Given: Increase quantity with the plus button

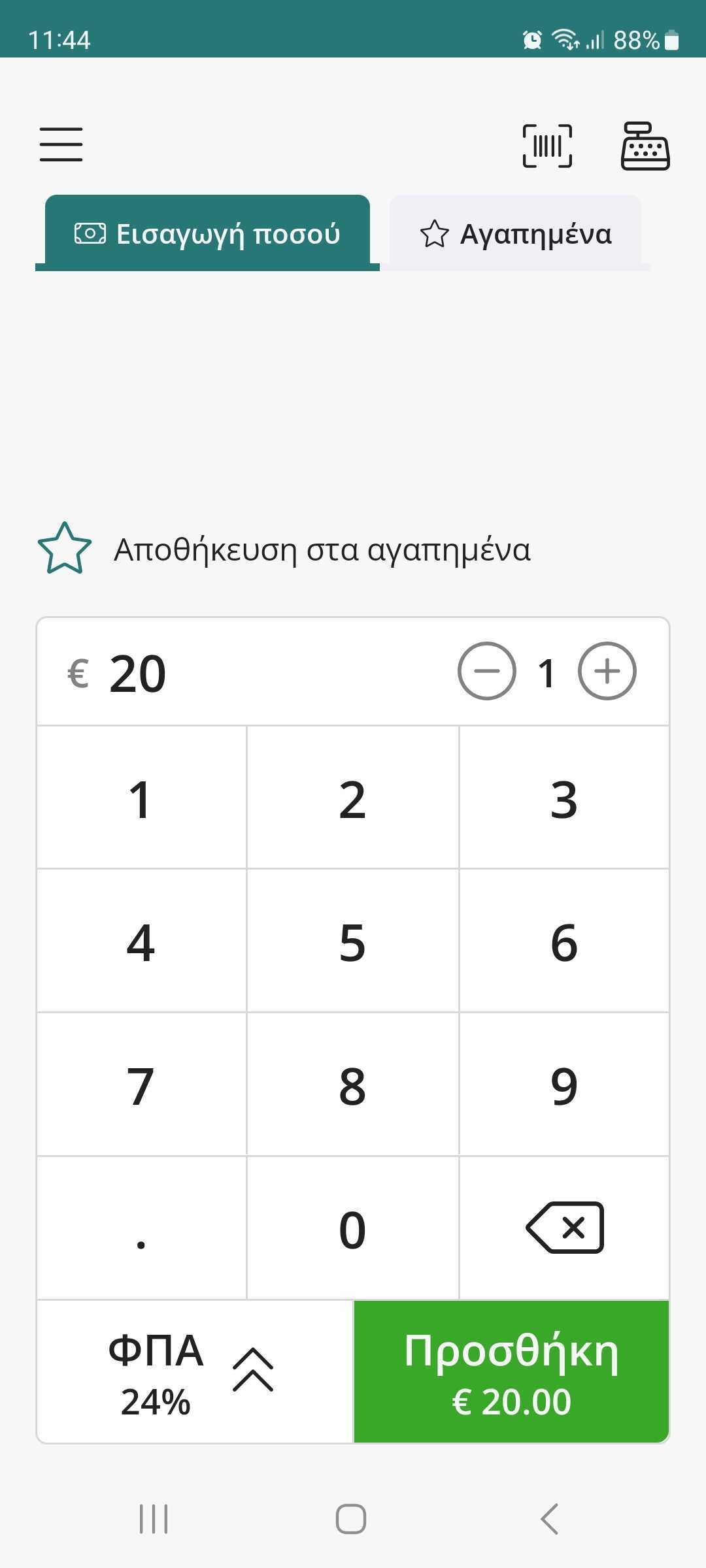Looking at the screenshot, I should pos(607,671).
